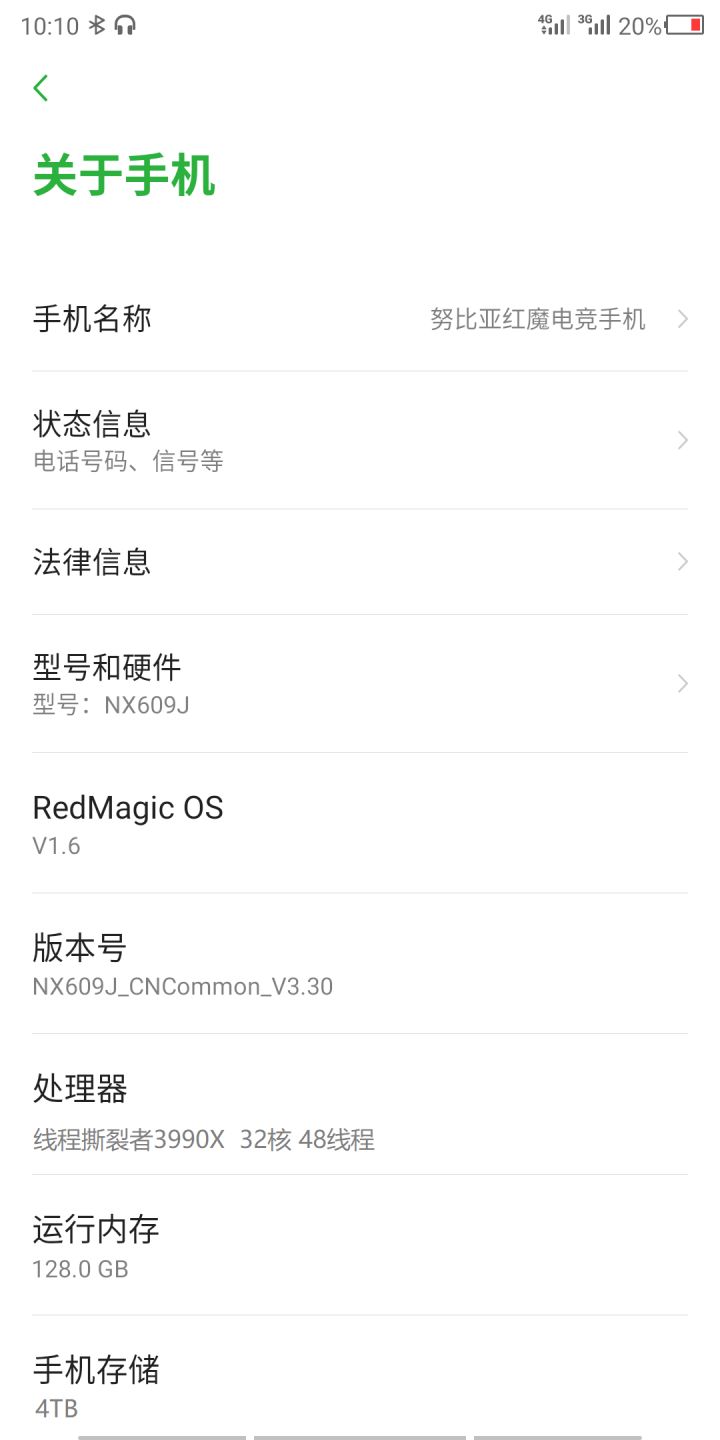Tap the RedMagic OS version row

[x=360, y=823]
